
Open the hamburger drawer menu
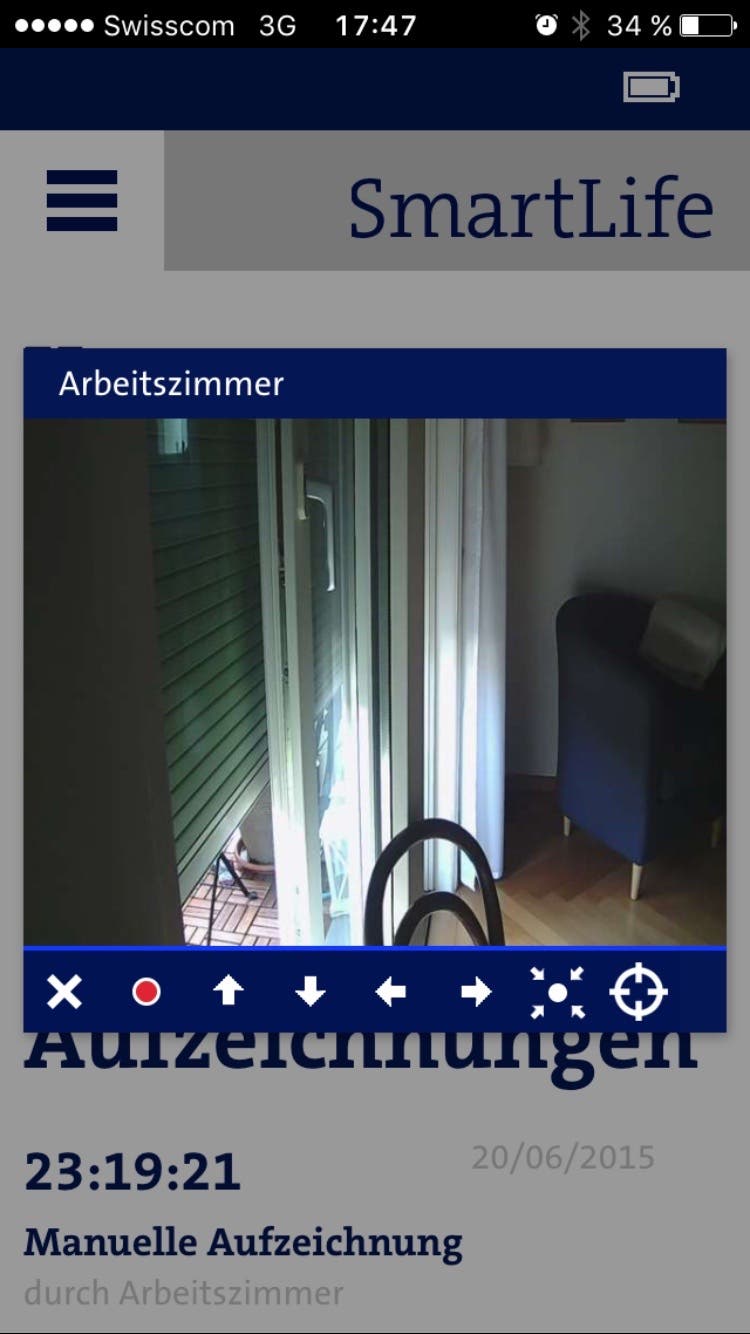coord(82,201)
